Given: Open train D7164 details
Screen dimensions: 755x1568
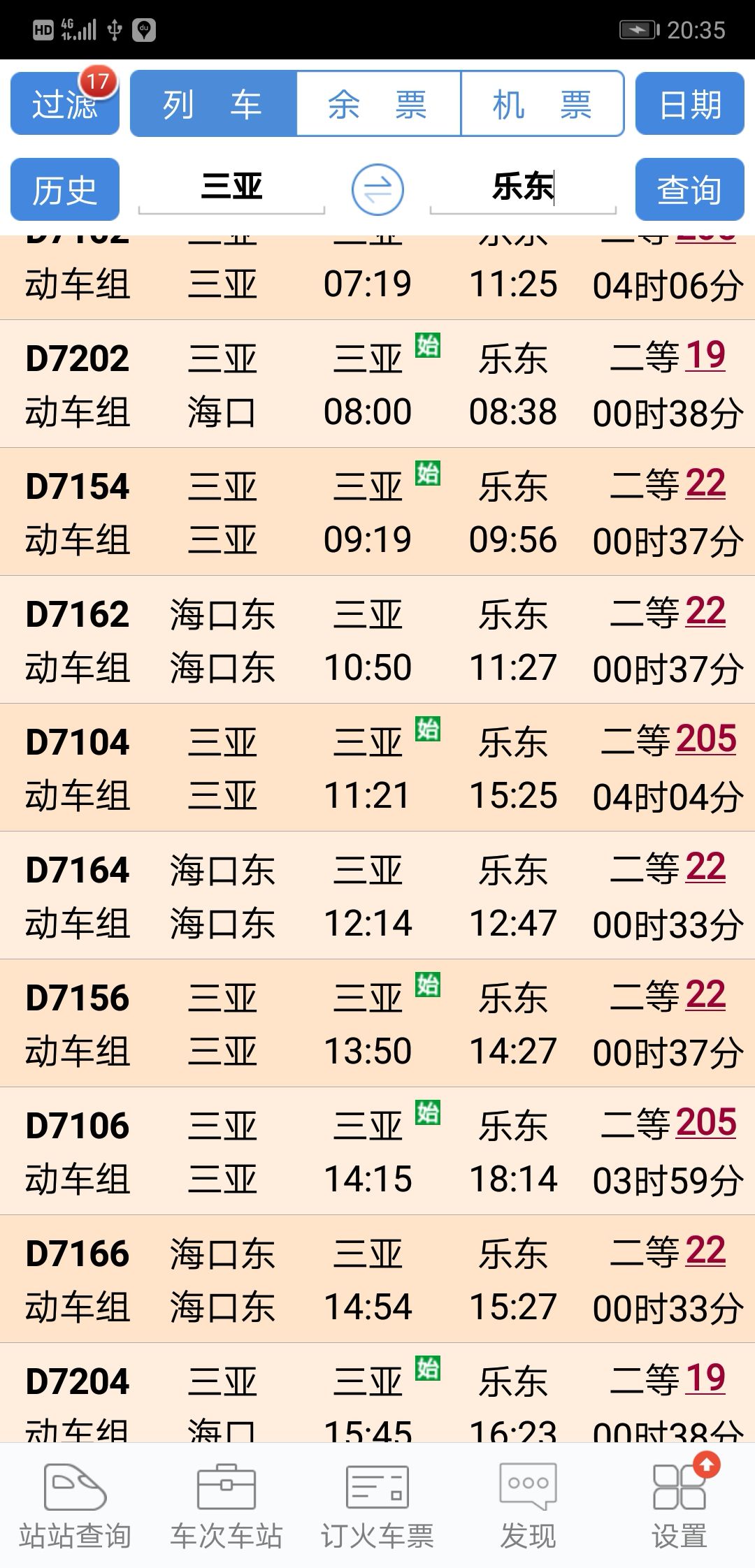Looking at the screenshot, I should pos(377,896).
